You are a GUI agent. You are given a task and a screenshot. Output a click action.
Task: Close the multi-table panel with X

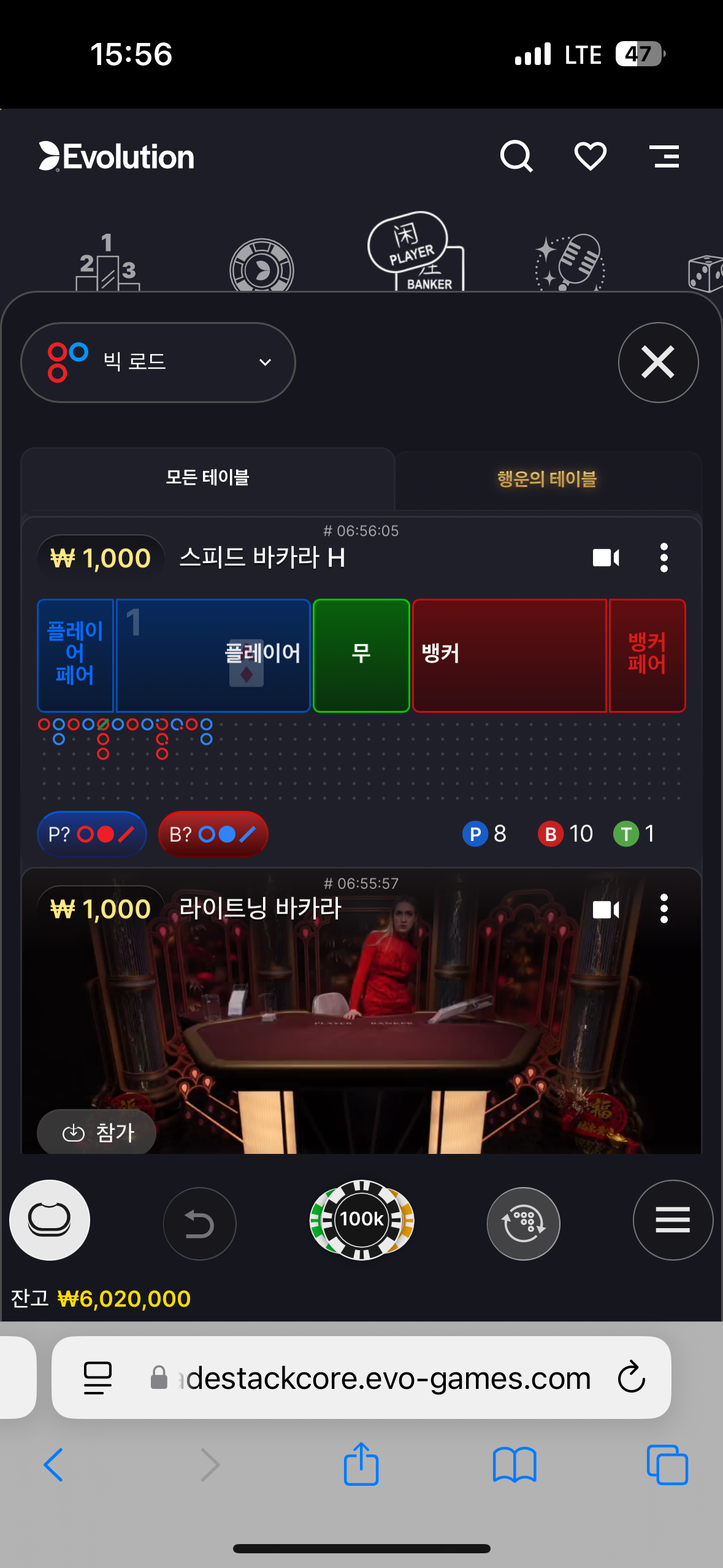pyautogui.click(x=658, y=362)
